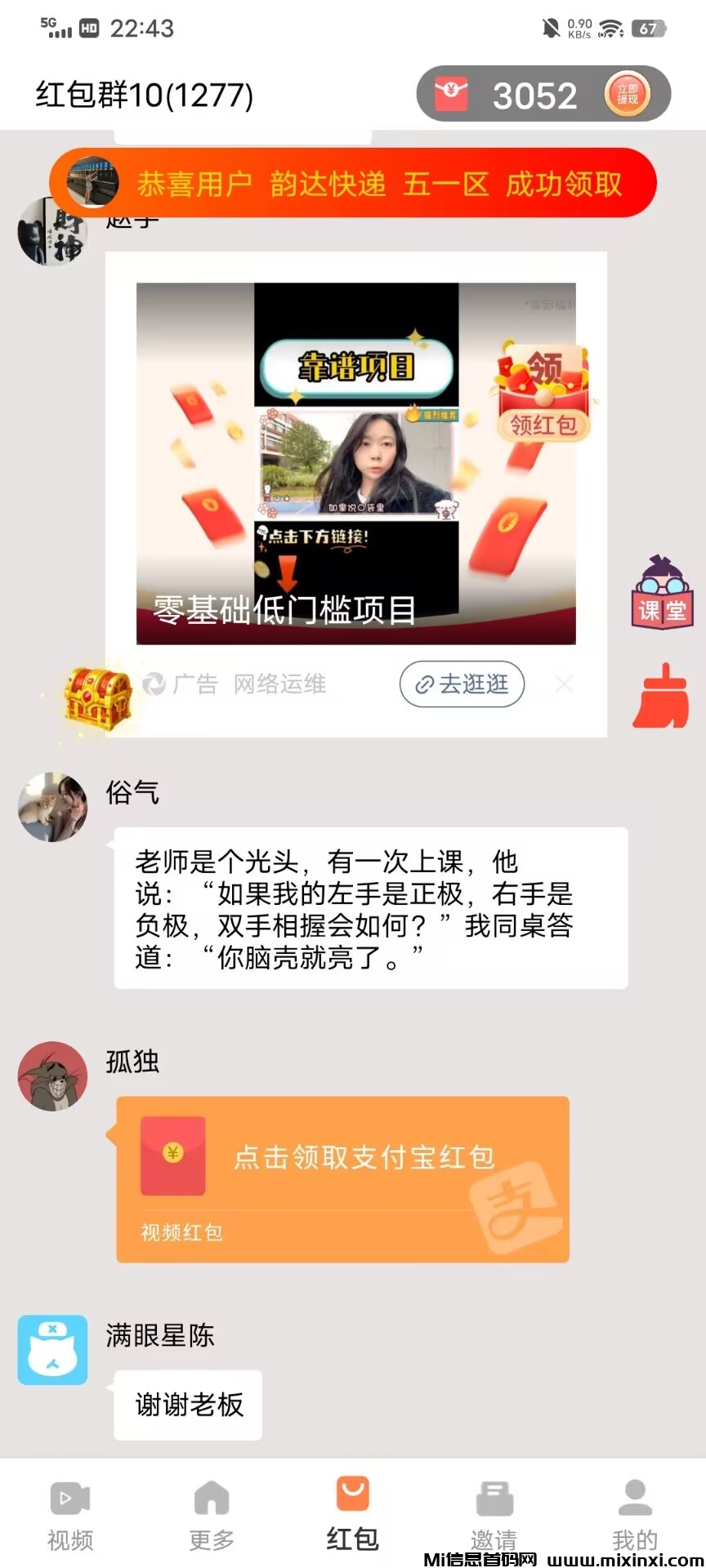The height and width of the screenshot is (1568, 706).
Task: Dismiss the 网络运维 advertisement
Action: [x=564, y=684]
